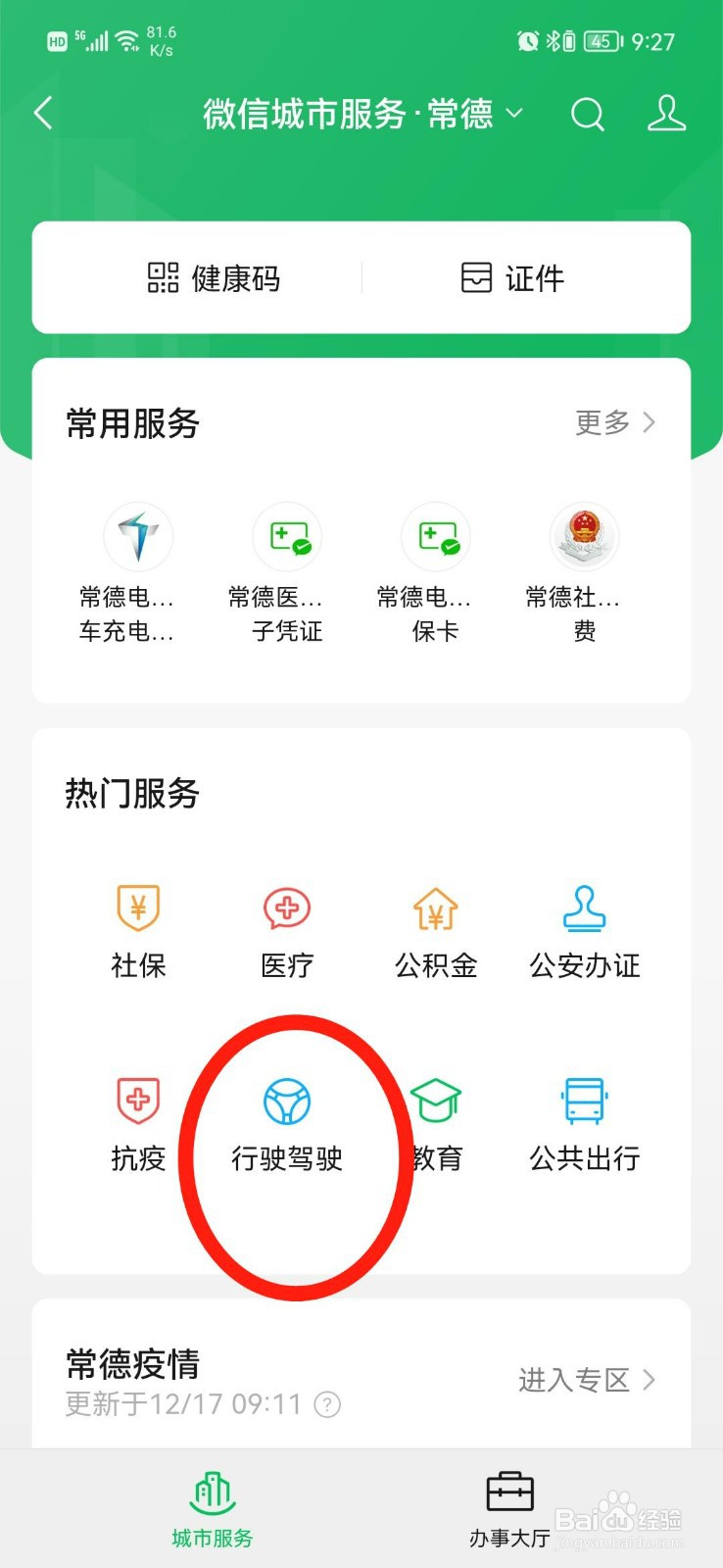
Task: Open the 公积金 housing fund service
Action: [435, 929]
